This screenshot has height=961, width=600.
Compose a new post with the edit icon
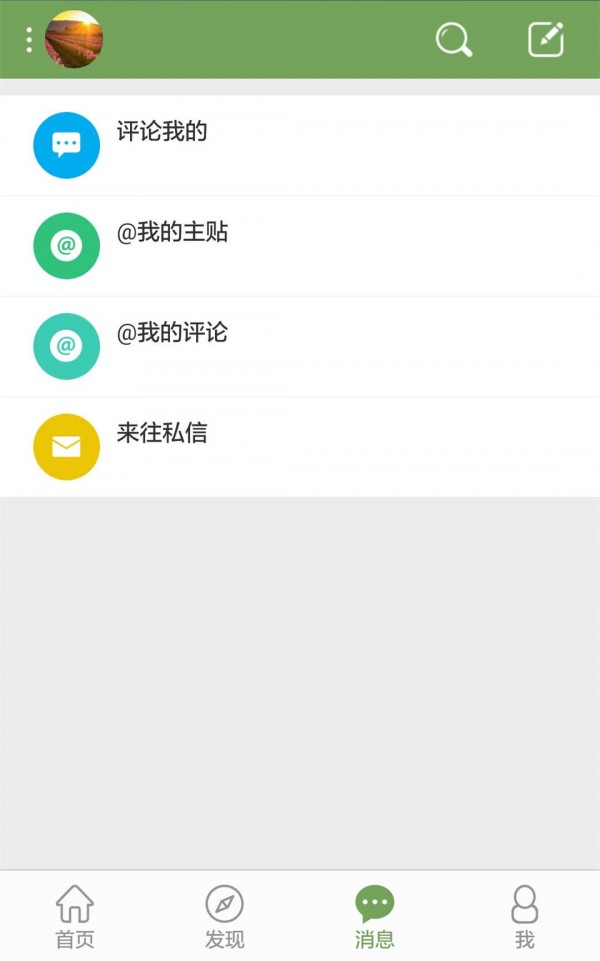tap(546, 40)
